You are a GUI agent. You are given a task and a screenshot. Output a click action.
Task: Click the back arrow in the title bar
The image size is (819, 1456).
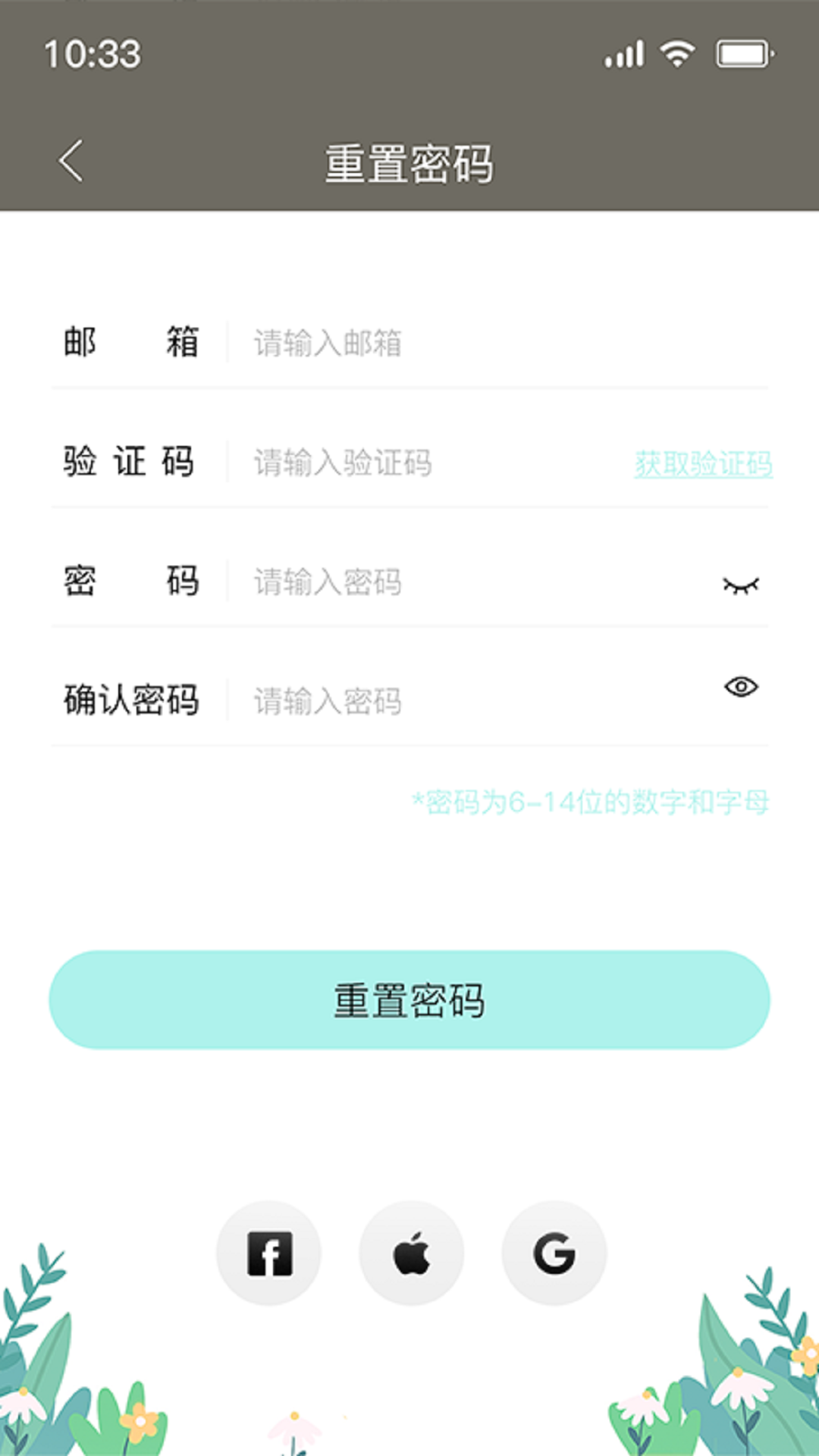pyautogui.click(x=70, y=161)
